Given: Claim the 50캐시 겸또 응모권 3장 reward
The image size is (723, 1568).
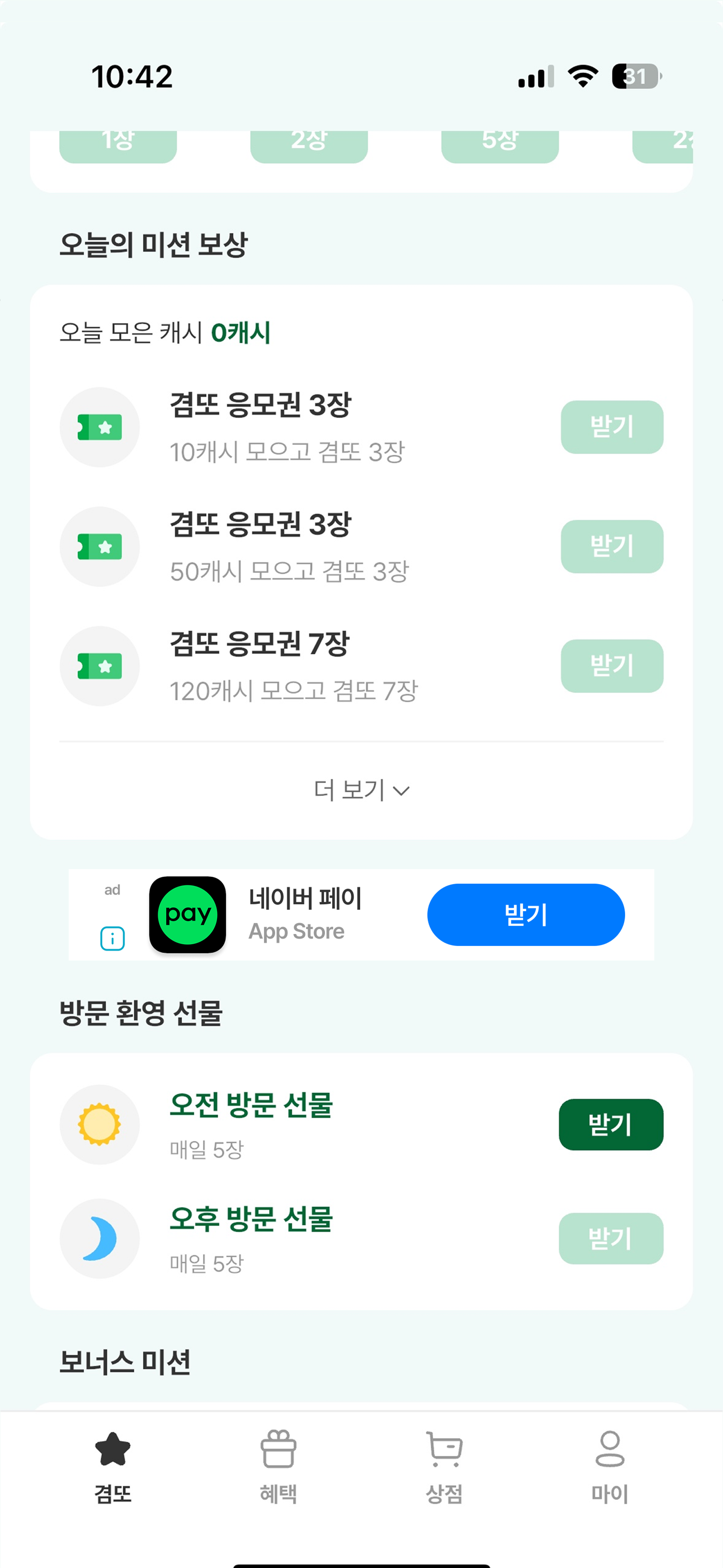Looking at the screenshot, I should (x=612, y=546).
